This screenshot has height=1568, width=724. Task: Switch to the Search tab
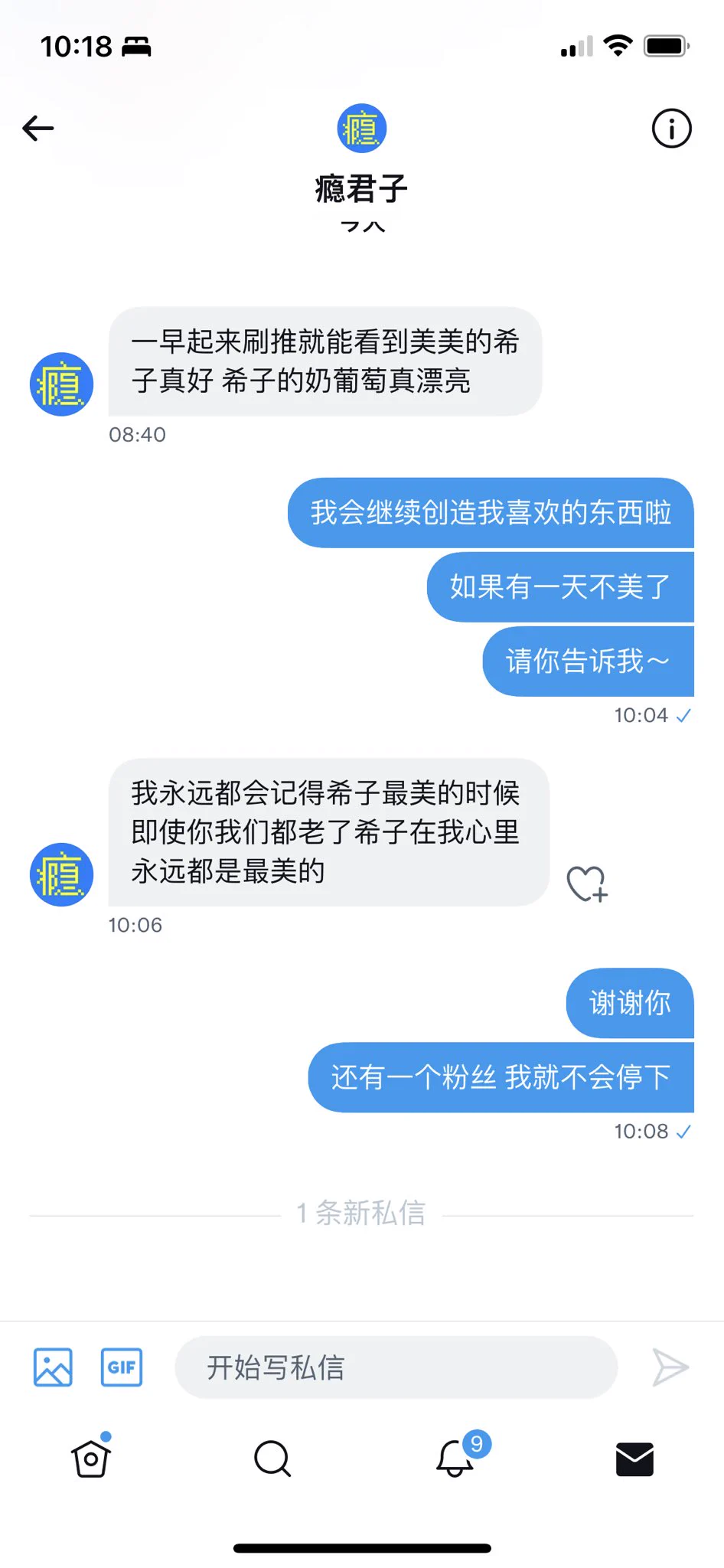(x=272, y=1459)
